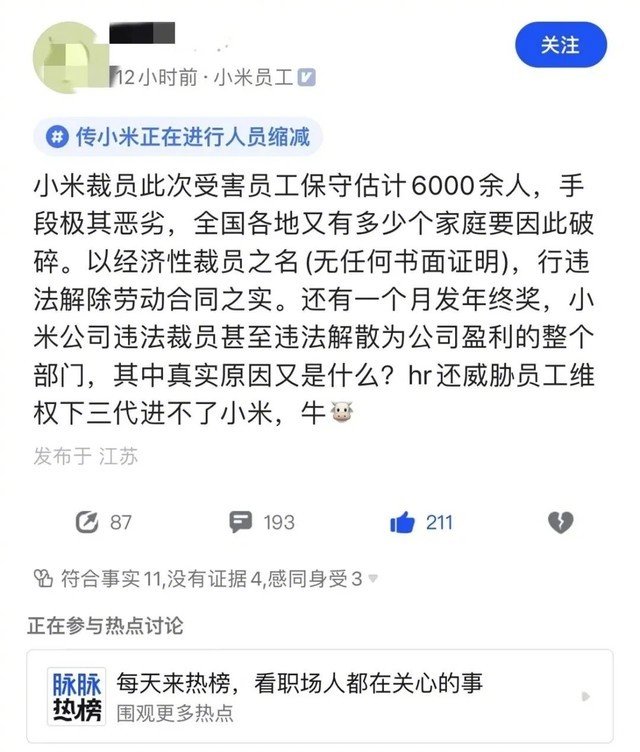Follow this poster with 关注 button
Screen dimensions: 640x752
click(x=560, y=45)
